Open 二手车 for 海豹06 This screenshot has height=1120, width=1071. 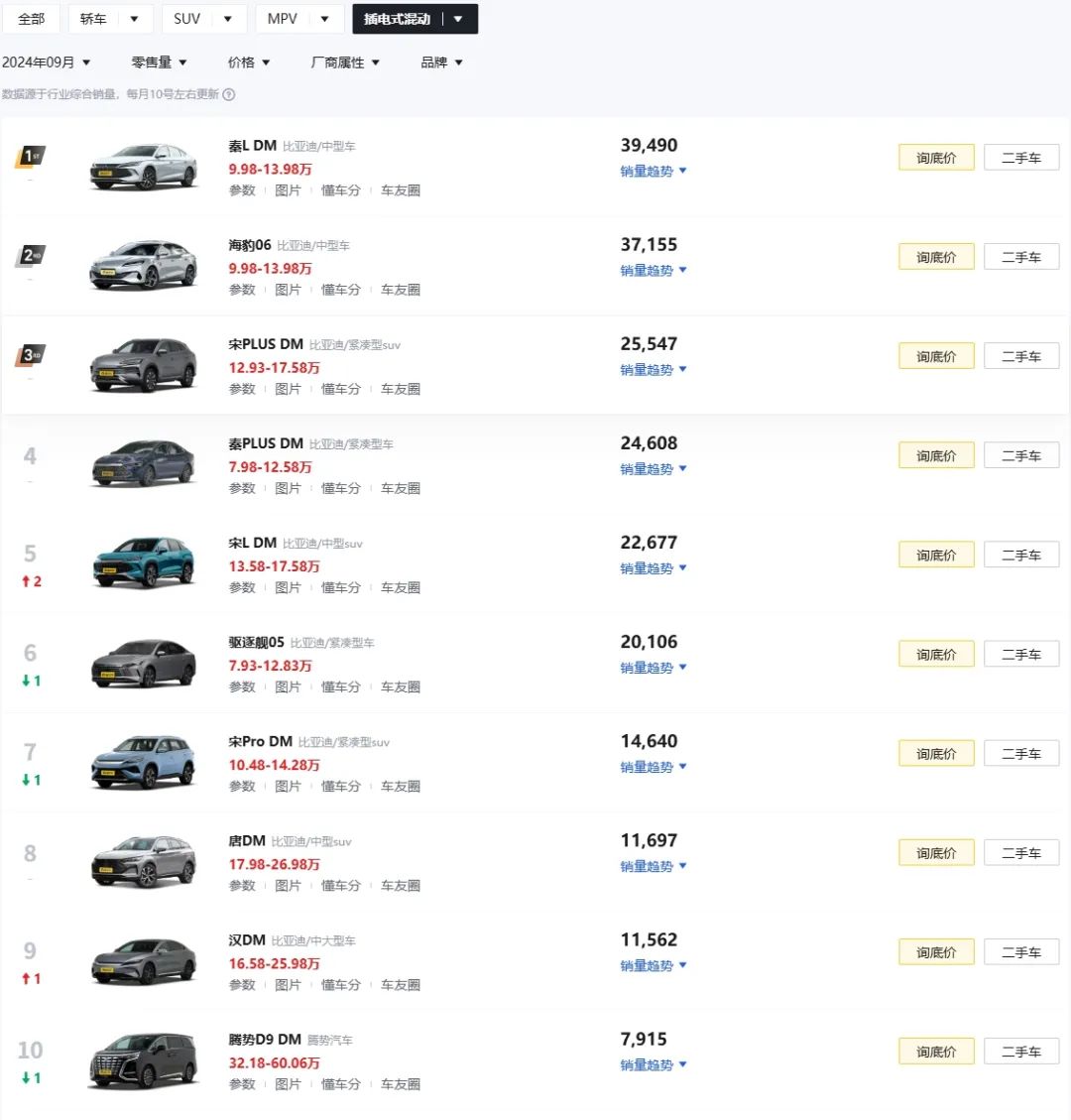1020,257
